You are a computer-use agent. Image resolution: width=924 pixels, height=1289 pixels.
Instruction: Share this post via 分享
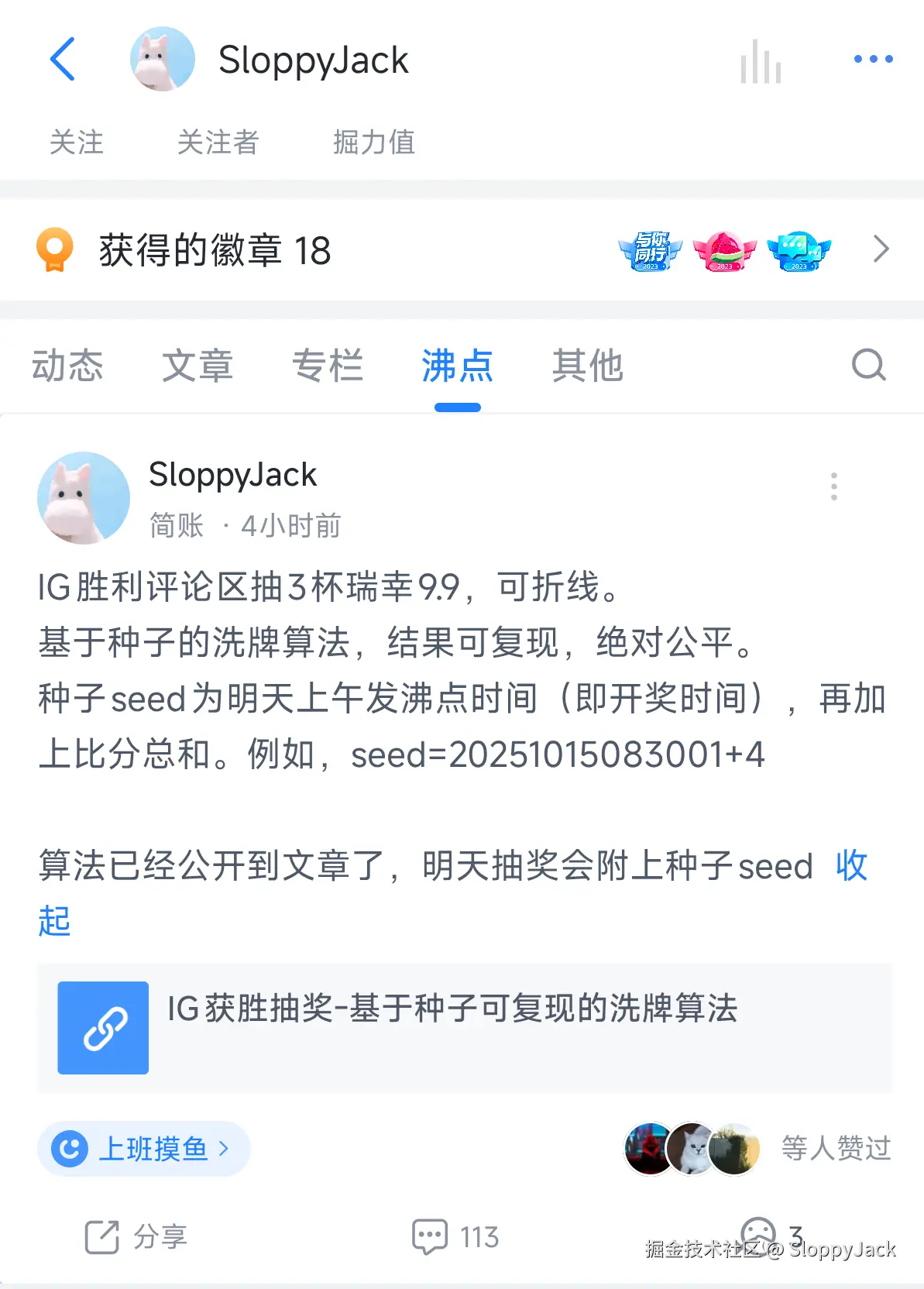pyautogui.click(x=136, y=1236)
